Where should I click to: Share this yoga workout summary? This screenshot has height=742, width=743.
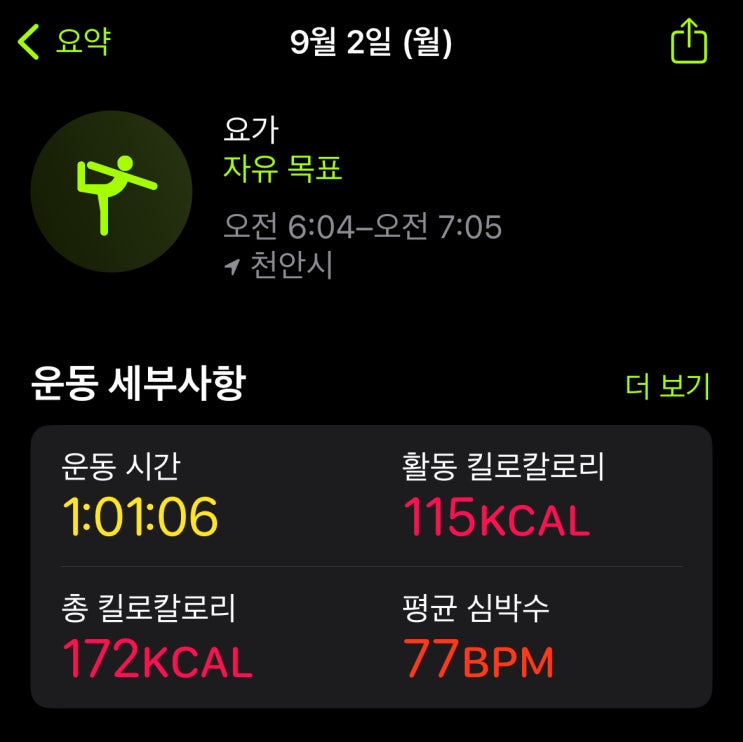(689, 41)
